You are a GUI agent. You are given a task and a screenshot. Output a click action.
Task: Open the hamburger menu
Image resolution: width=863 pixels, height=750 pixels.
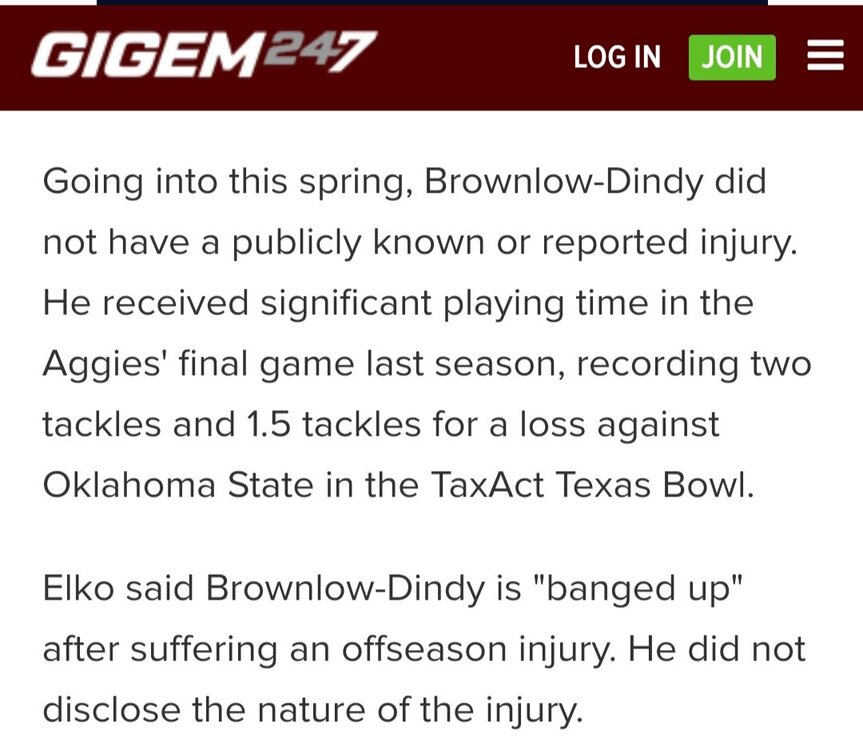[825, 57]
